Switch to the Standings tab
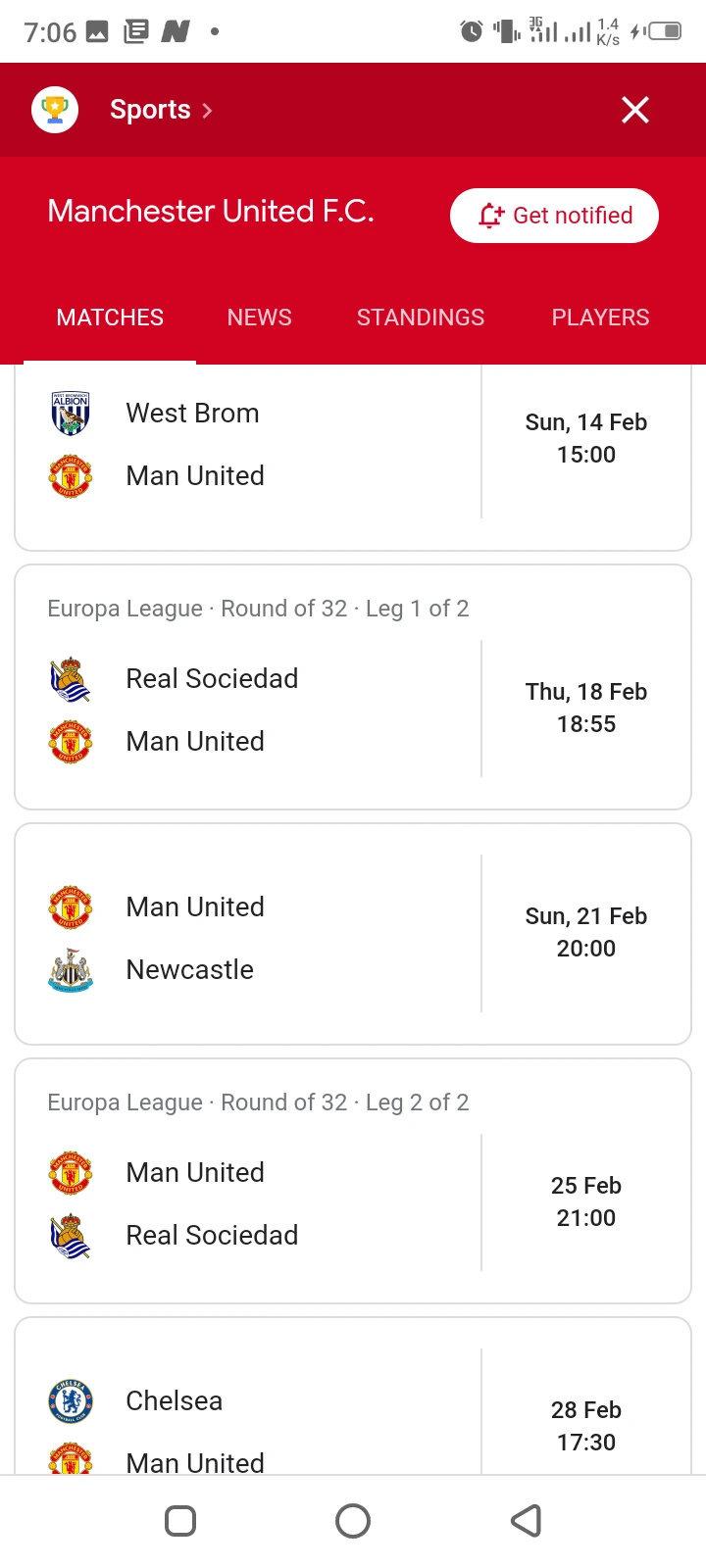The width and height of the screenshot is (706, 1568). 421,318
